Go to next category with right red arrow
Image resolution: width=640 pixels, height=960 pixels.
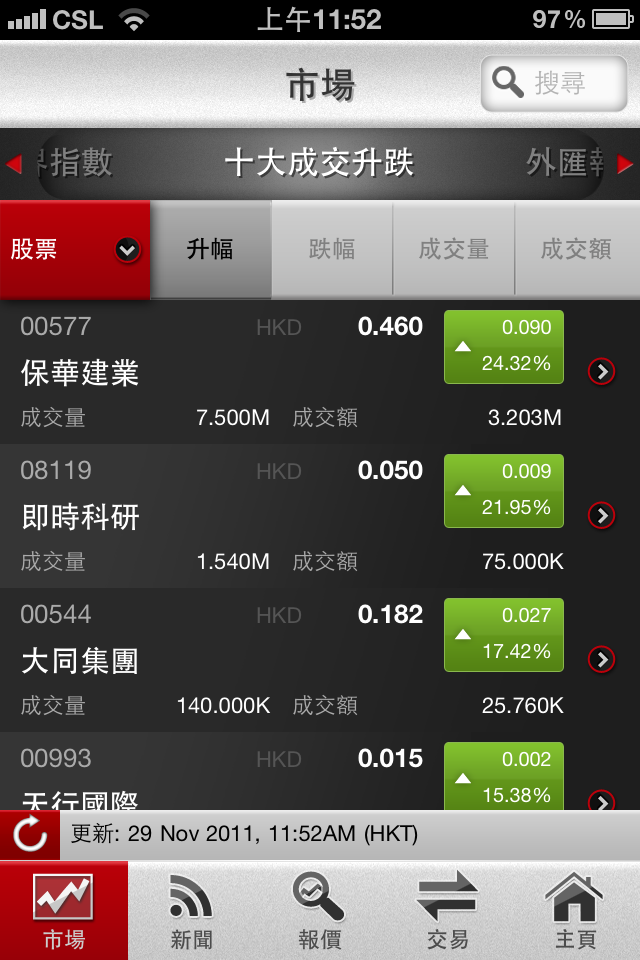pos(626,164)
